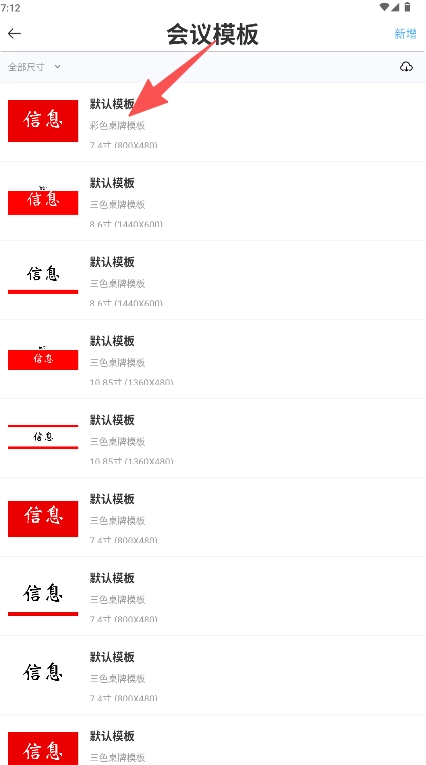Screen dimensions: 426x765
Task: Select the red-background 10.85寸 (1360X480) template
Action: point(213,359)
